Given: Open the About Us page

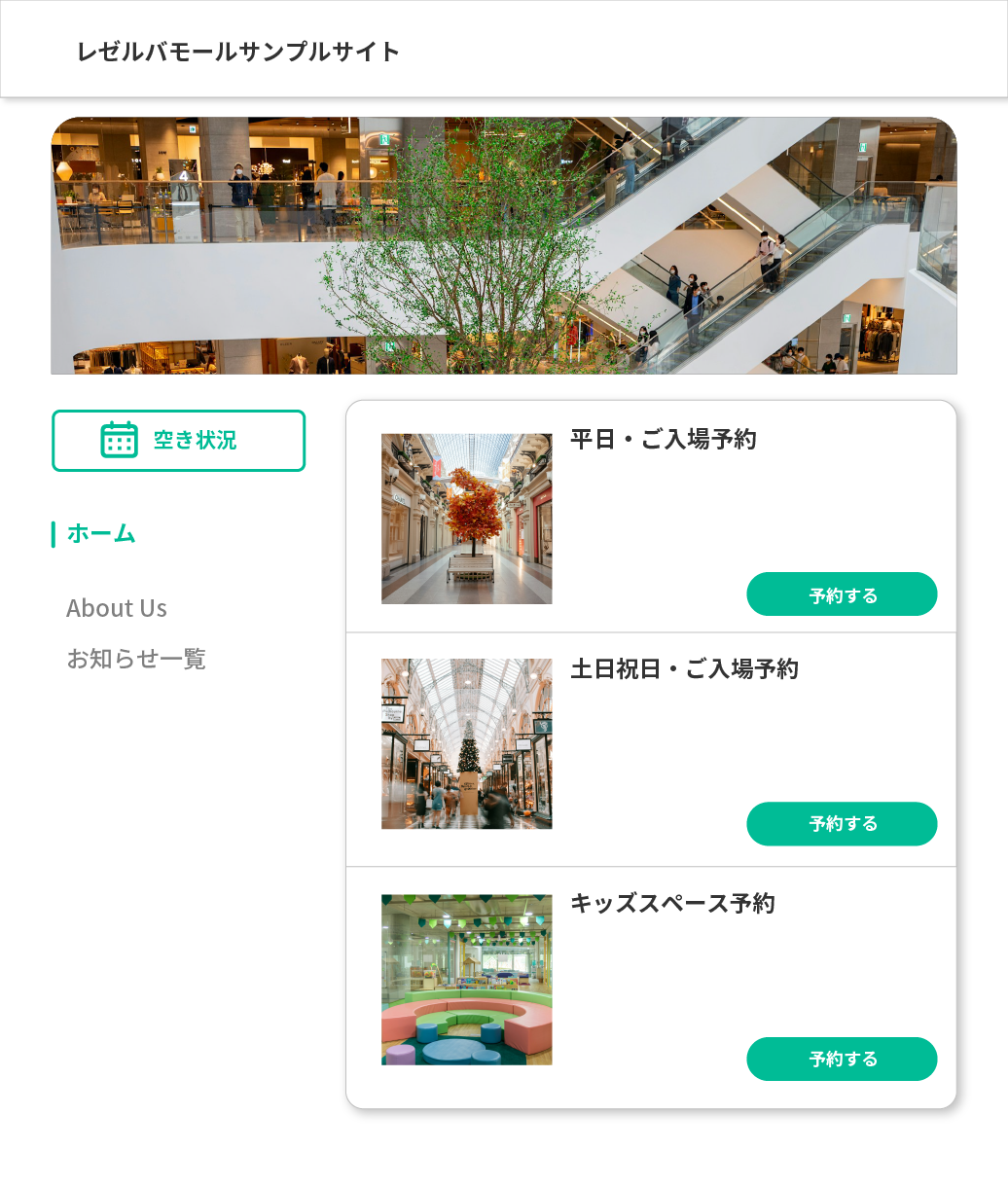Looking at the screenshot, I should tap(117, 609).
